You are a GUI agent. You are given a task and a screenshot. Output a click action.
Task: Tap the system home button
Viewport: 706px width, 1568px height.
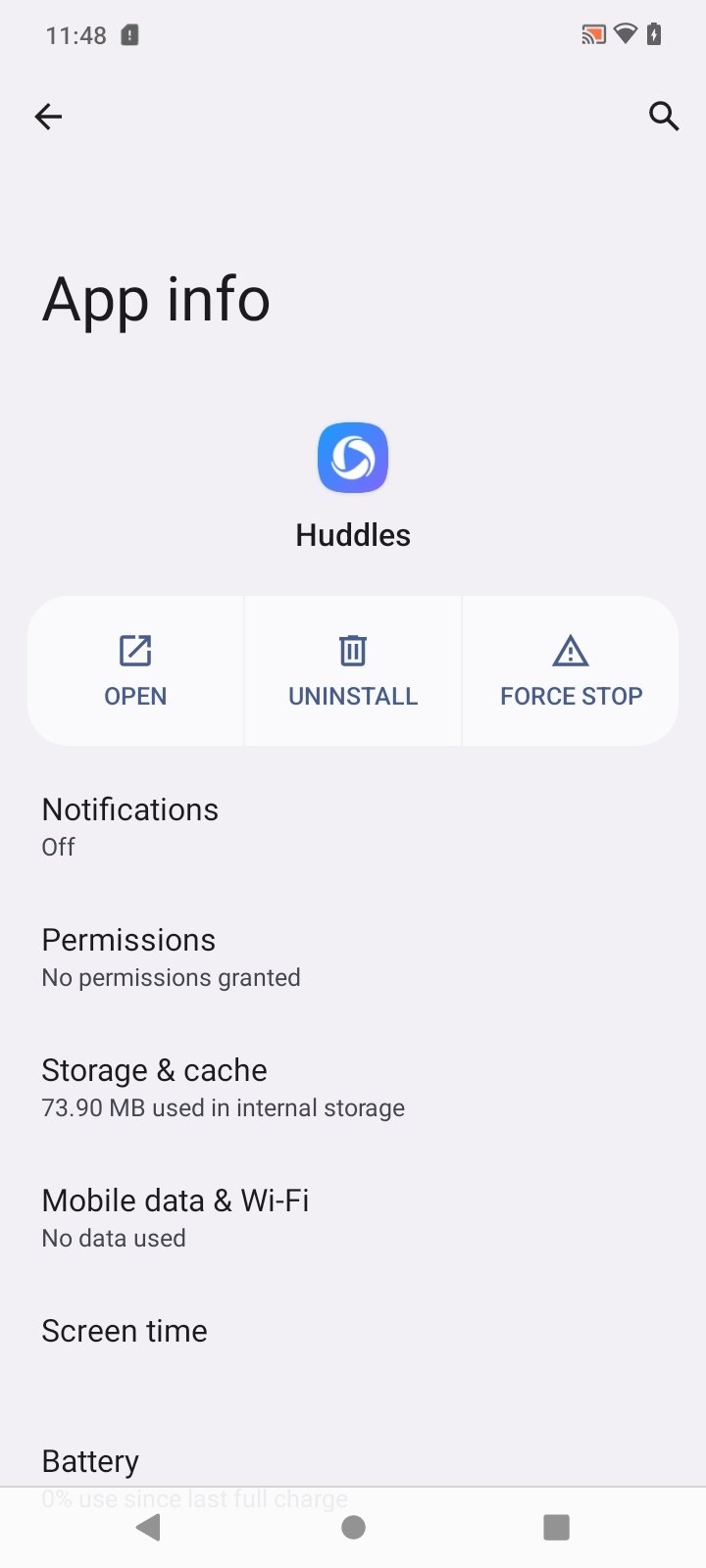[x=353, y=1527]
